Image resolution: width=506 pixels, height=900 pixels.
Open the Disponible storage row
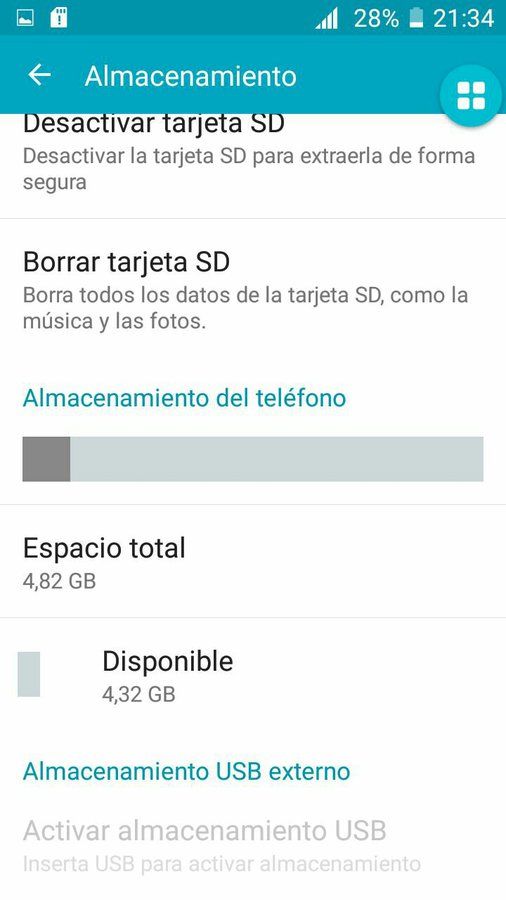253,676
